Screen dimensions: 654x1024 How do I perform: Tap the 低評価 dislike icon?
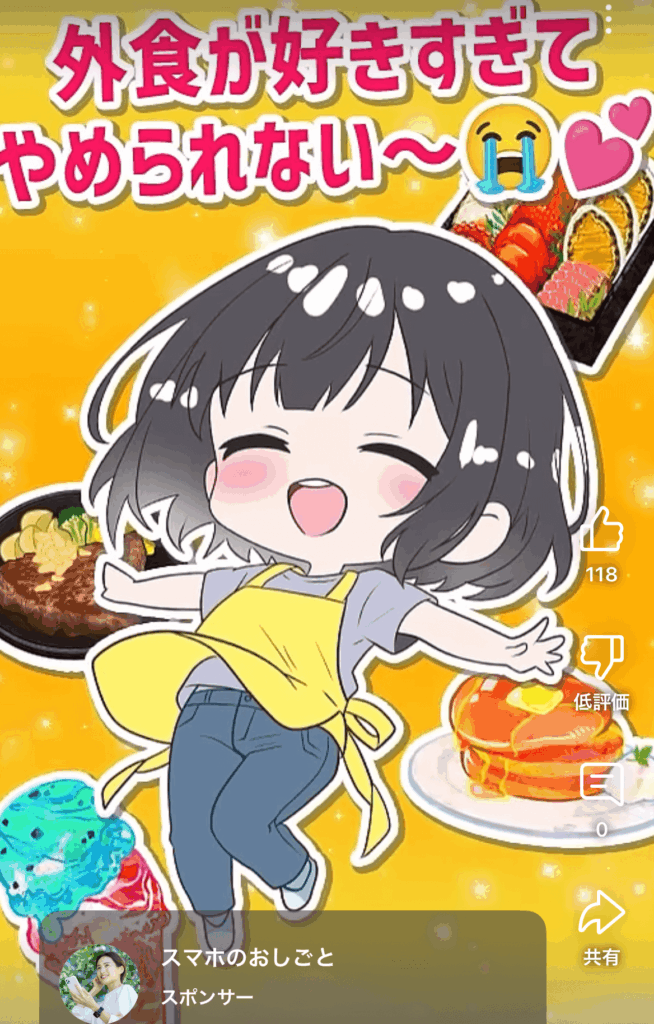click(602, 657)
